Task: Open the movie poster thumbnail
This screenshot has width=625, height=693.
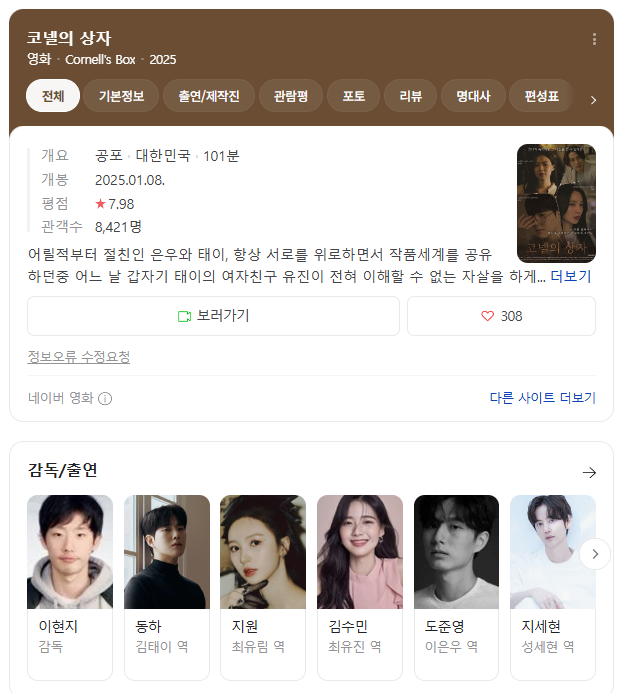Action: pos(556,203)
